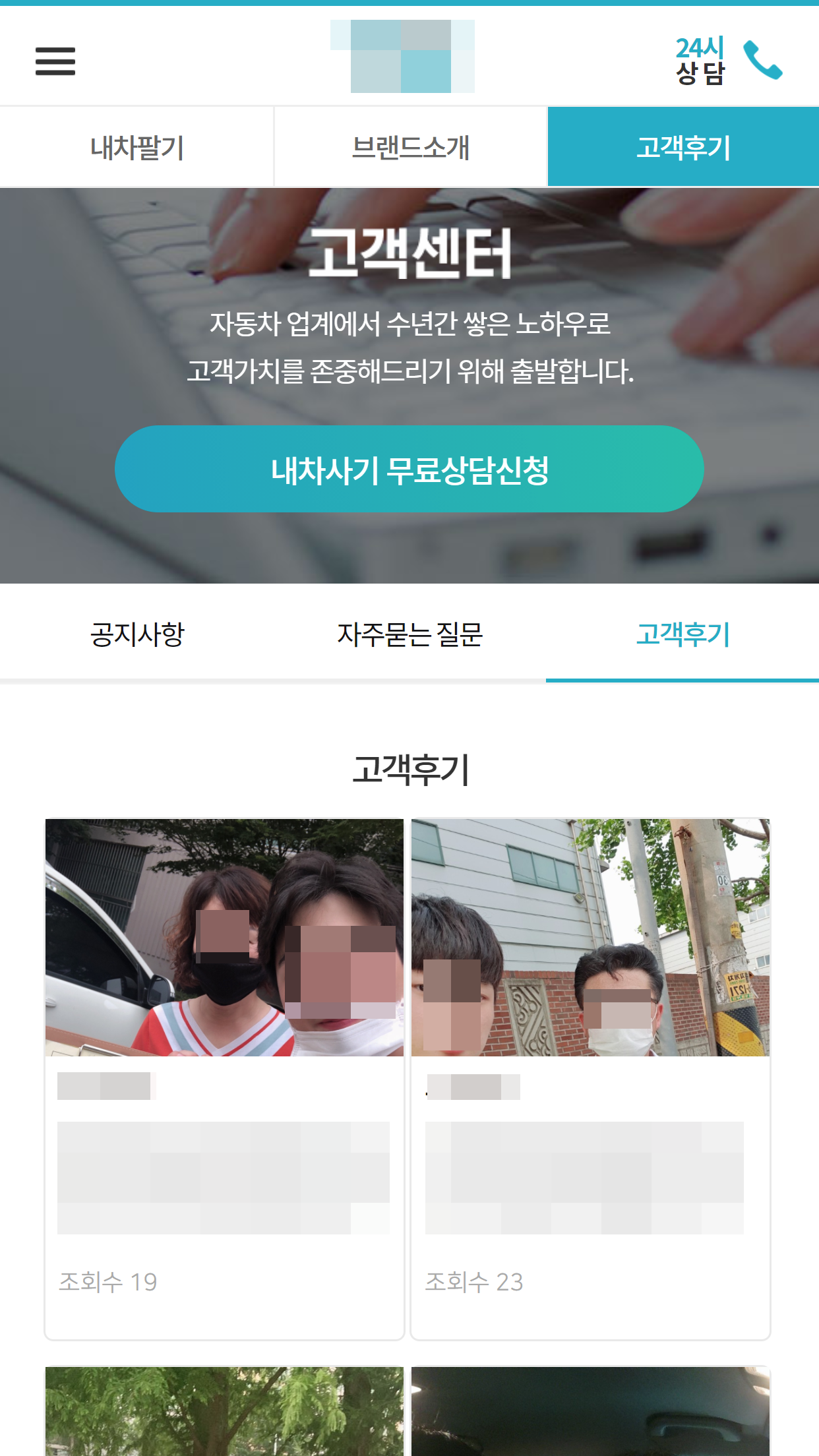
Task: Open the 브랜드소개 tab
Action: coord(410,147)
